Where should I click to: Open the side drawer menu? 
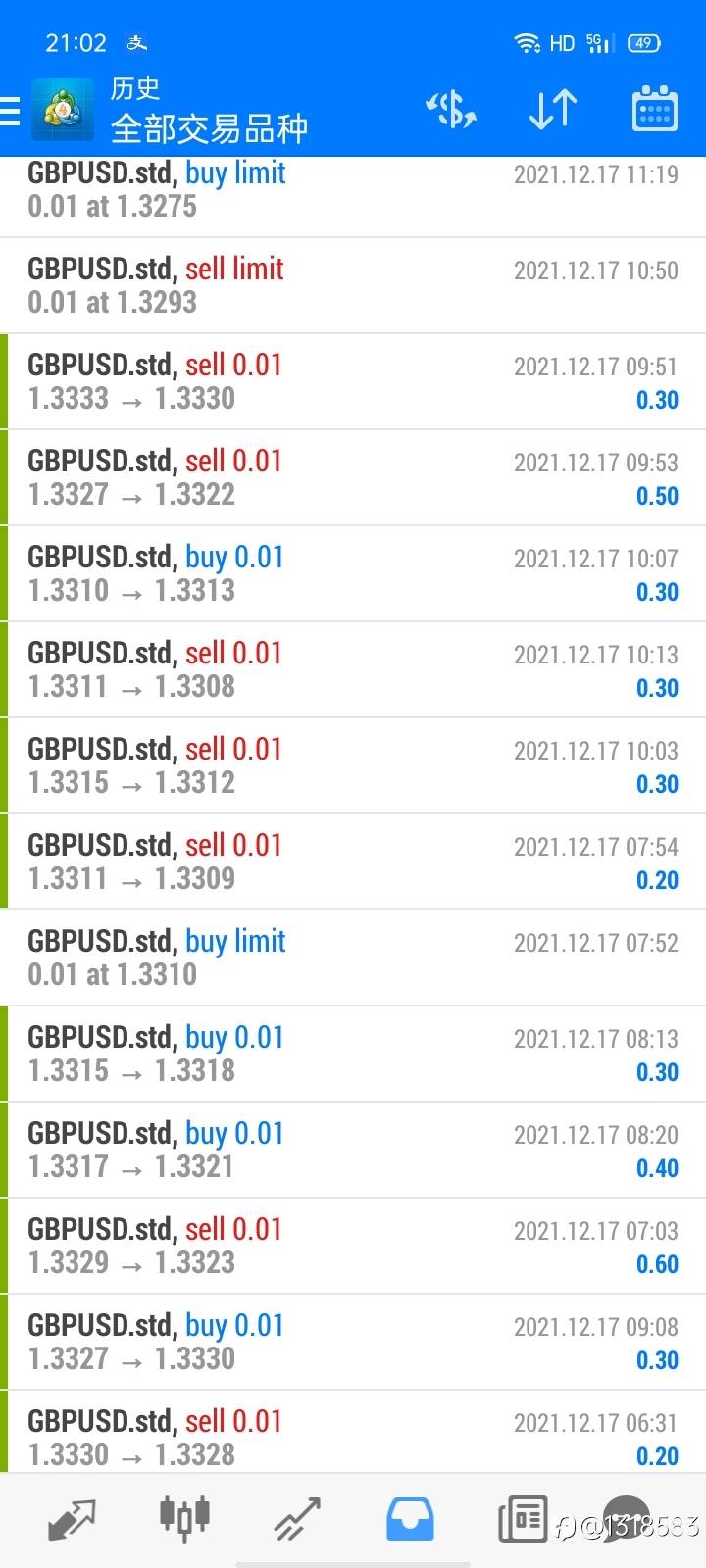pyautogui.click(x=12, y=111)
